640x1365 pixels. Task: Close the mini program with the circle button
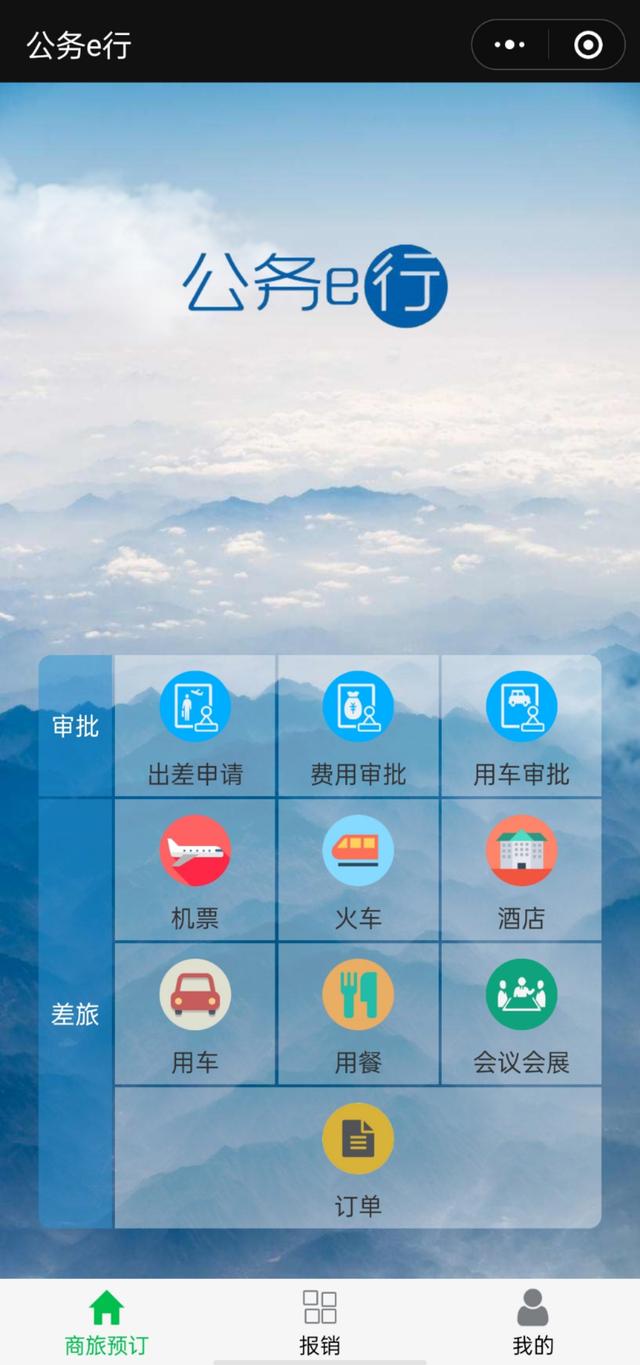(588, 45)
